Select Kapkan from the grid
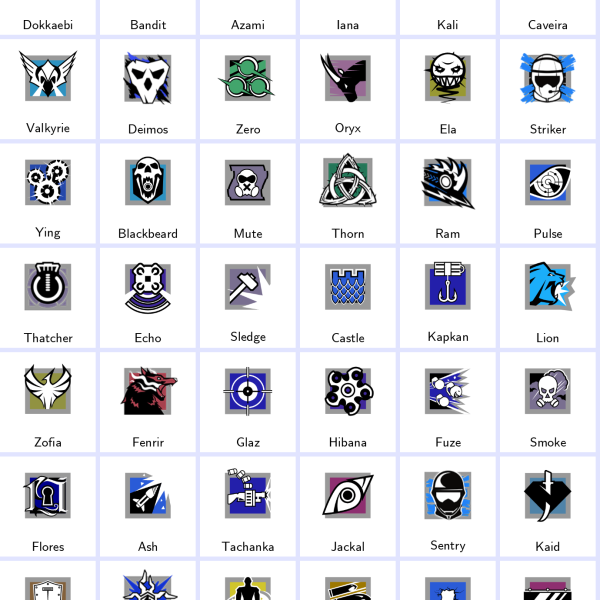This screenshot has width=600, height=600. 448,287
